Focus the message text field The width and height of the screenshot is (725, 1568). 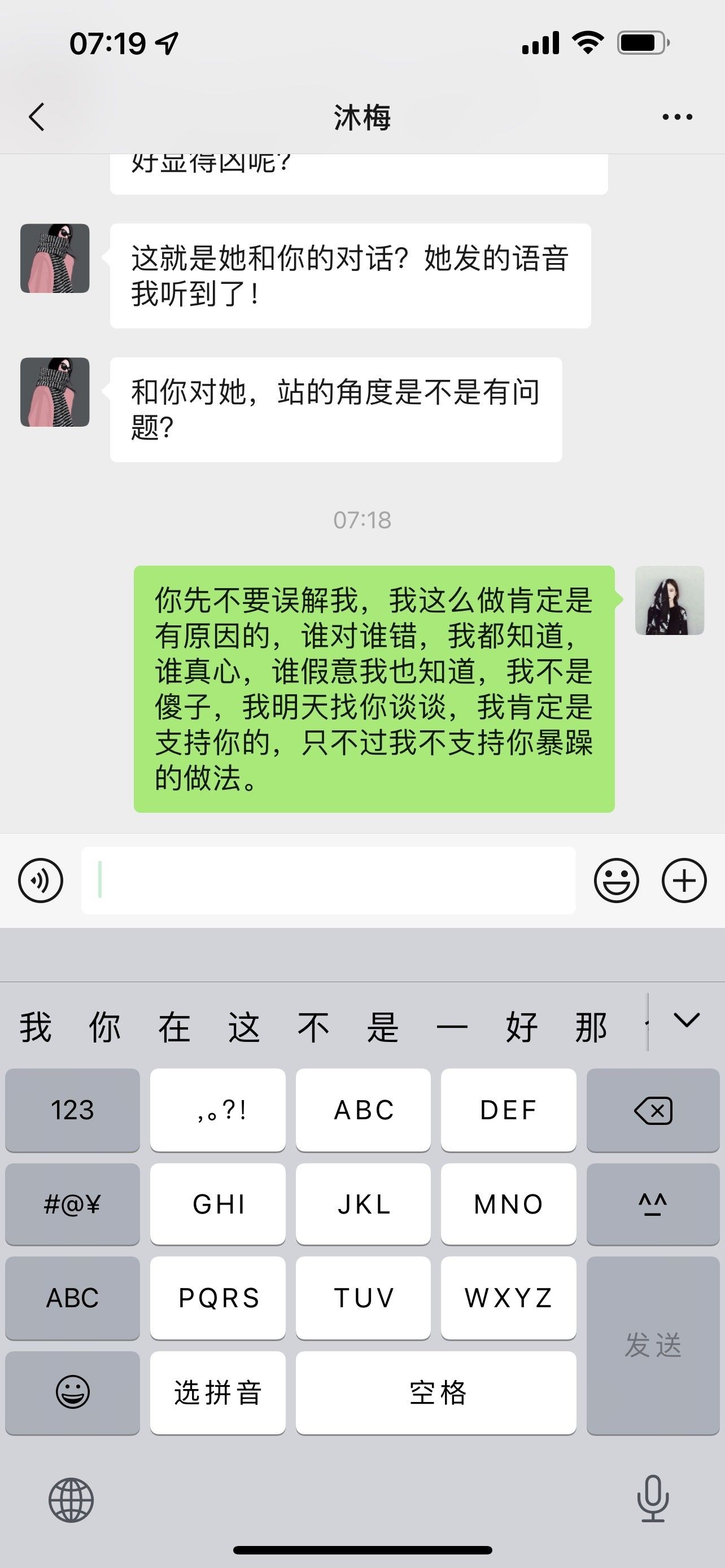click(329, 880)
